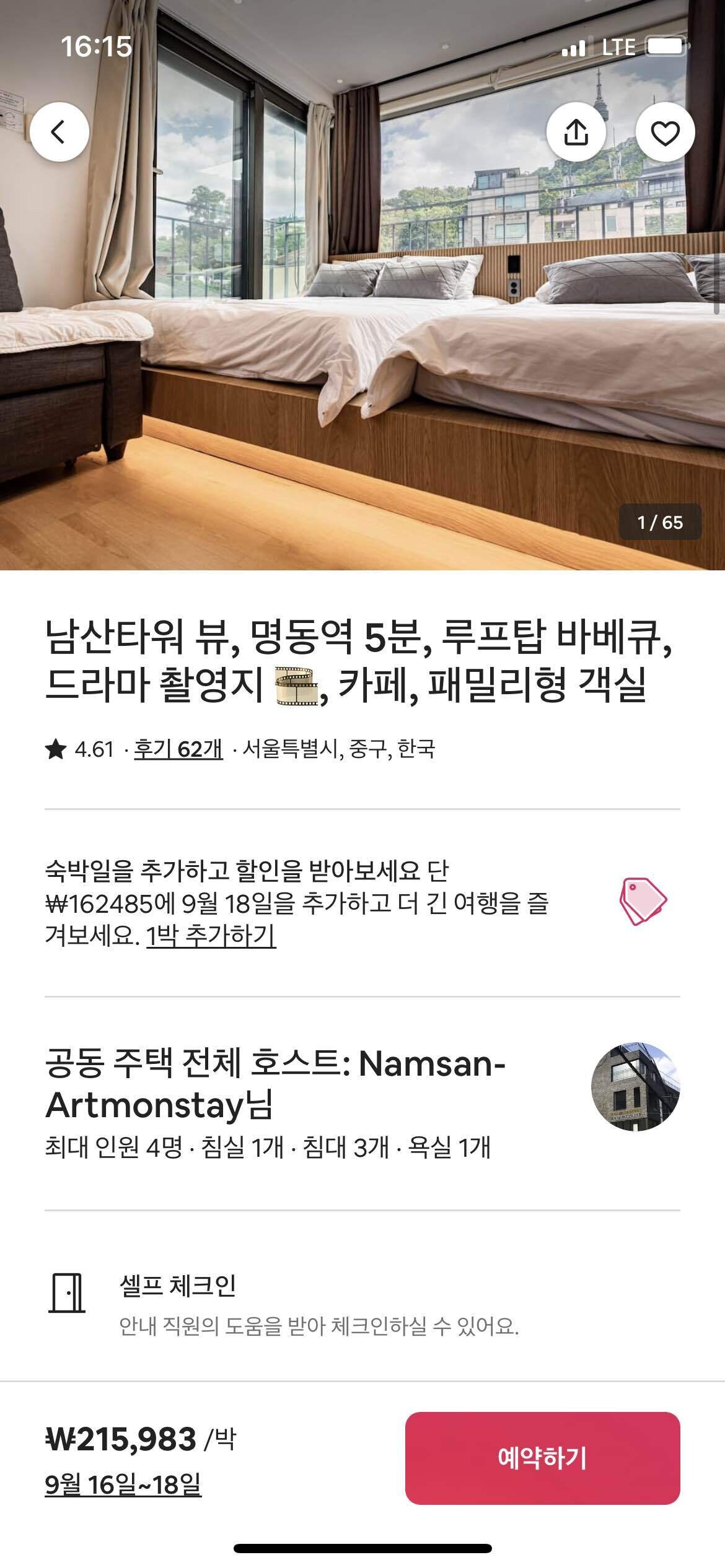Viewport: 725px width, 1568px height.
Task: Save listing with the heart icon
Action: pyautogui.click(x=665, y=132)
